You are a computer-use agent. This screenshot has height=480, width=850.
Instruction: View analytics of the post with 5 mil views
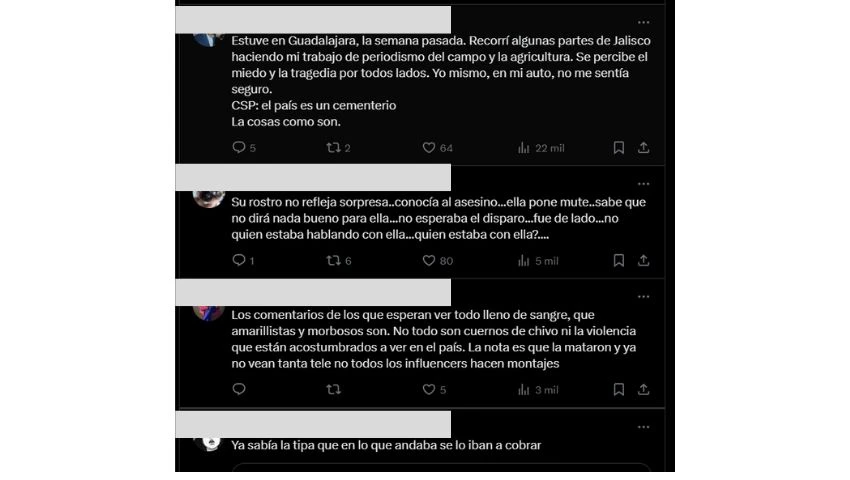(524, 260)
